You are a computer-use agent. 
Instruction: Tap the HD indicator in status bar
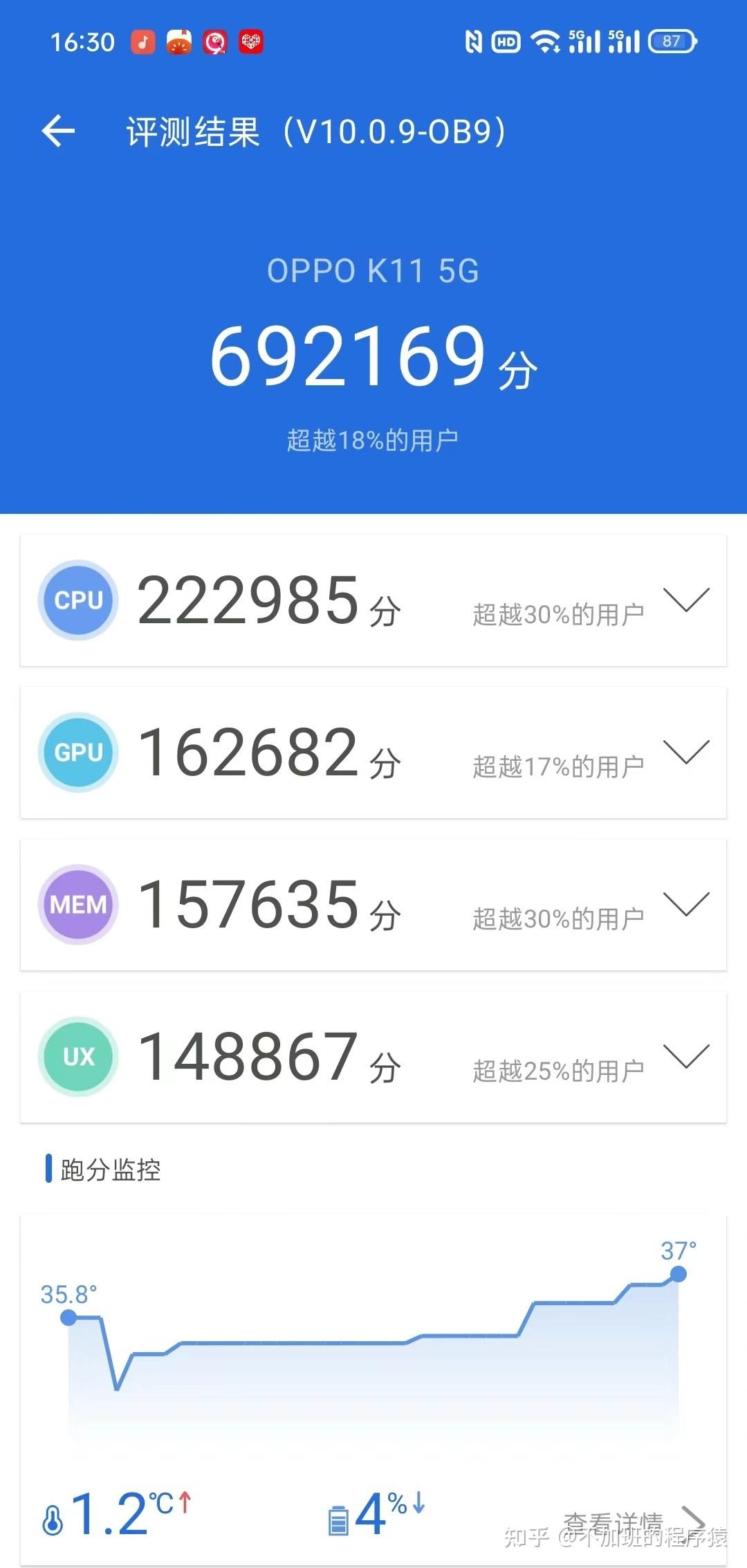[504, 41]
